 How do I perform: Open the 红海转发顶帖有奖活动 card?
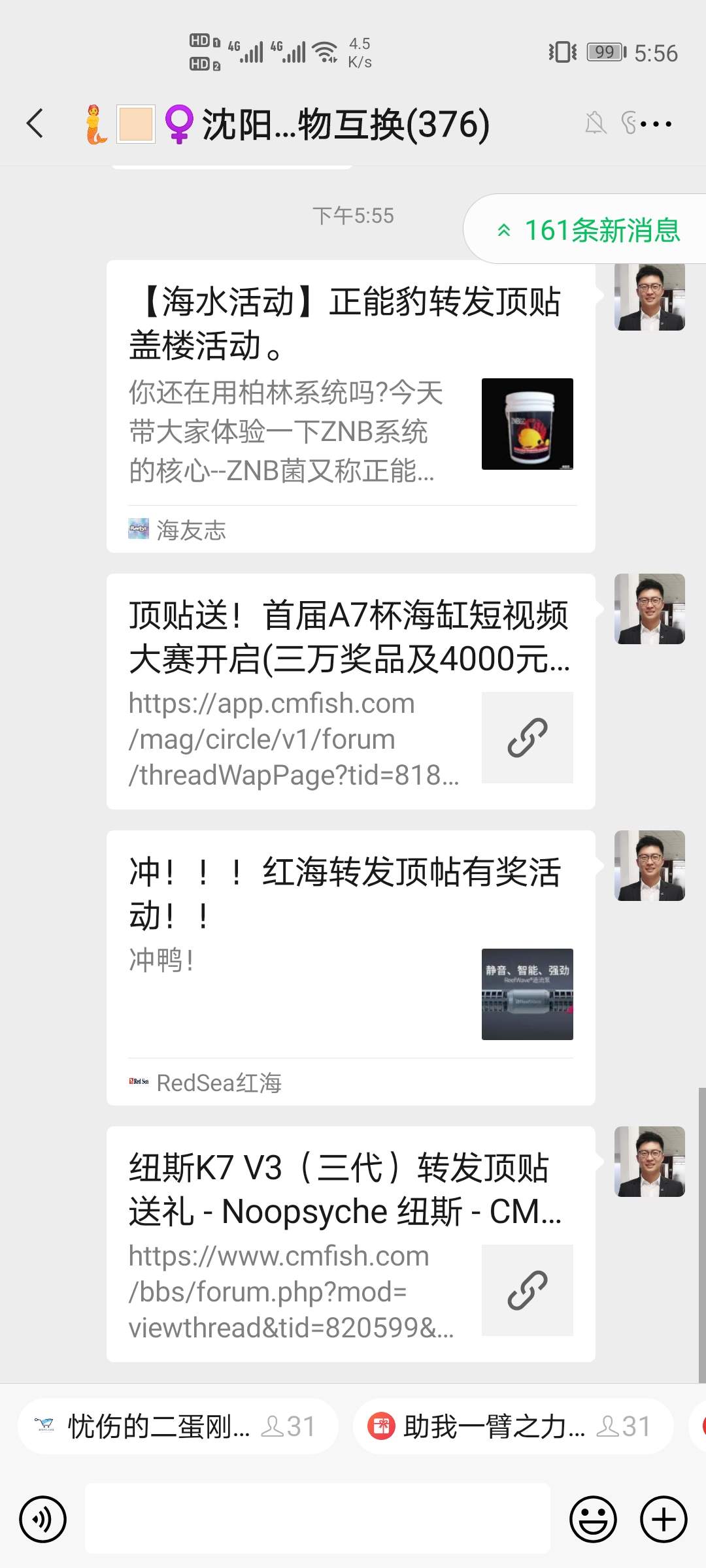tap(350, 967)
